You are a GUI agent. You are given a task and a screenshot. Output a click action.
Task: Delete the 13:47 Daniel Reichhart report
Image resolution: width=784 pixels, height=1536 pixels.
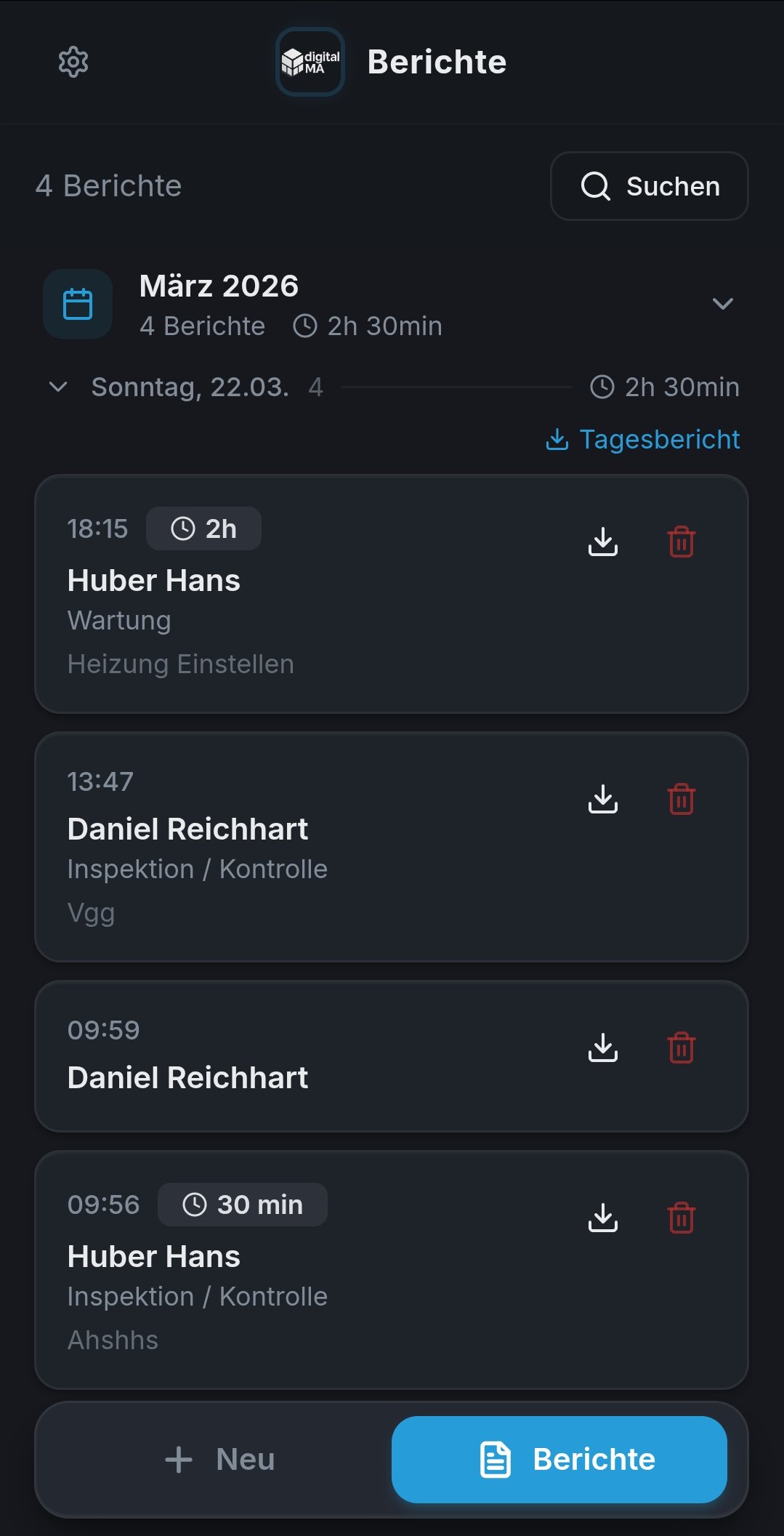pos(681,798)
